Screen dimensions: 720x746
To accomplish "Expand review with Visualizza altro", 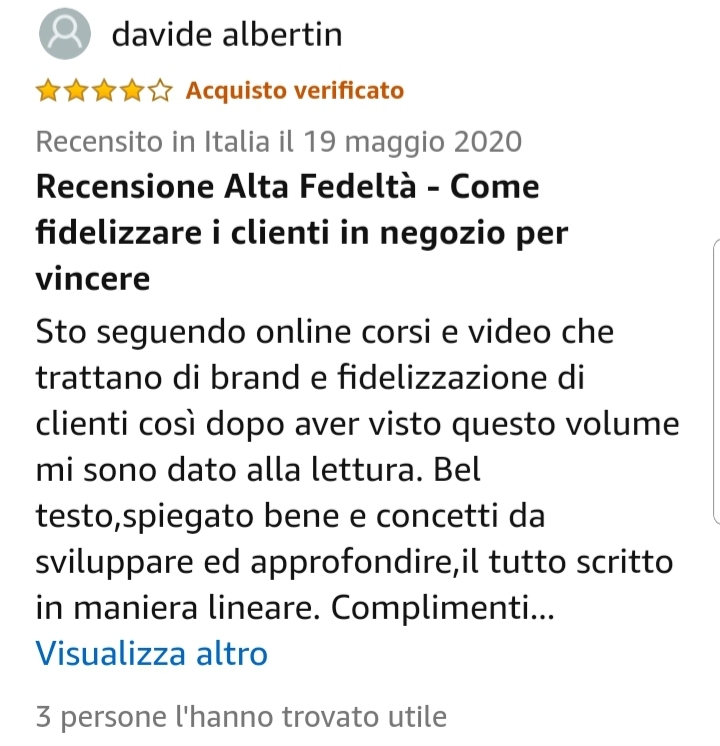I will (152, 654).
